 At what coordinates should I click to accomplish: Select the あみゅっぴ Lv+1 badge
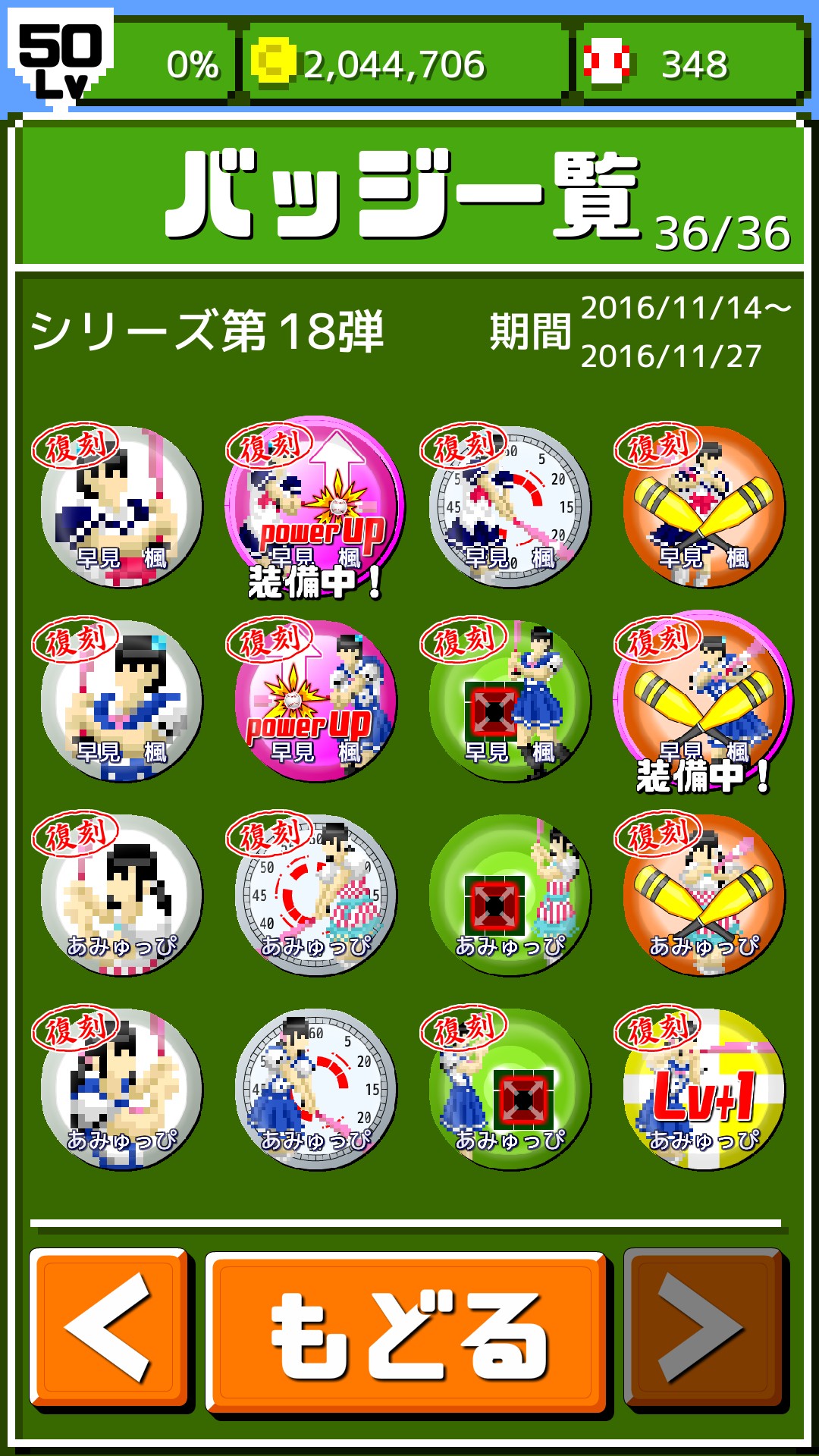703,1089
